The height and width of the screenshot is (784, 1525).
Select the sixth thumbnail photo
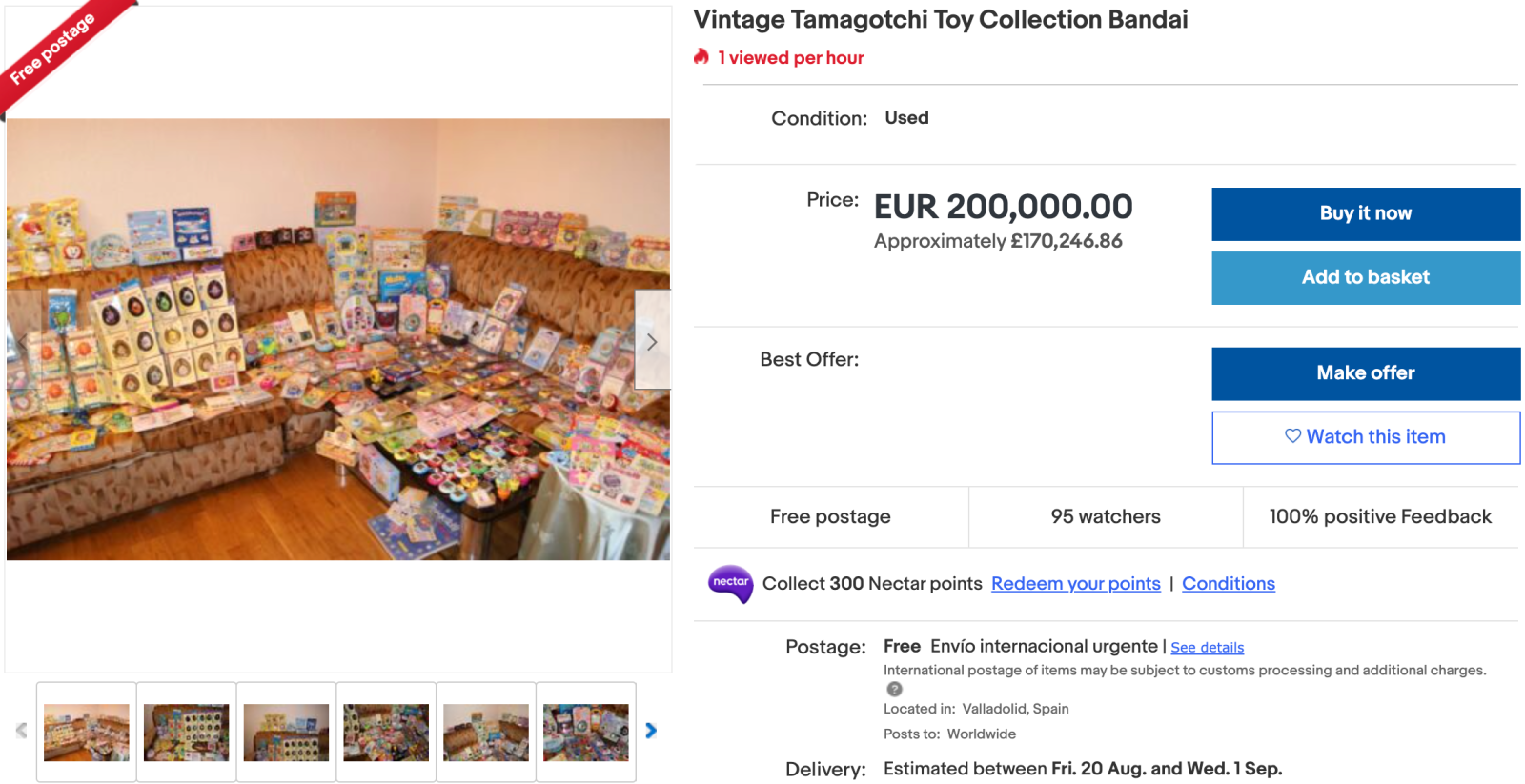pos(585,732)
